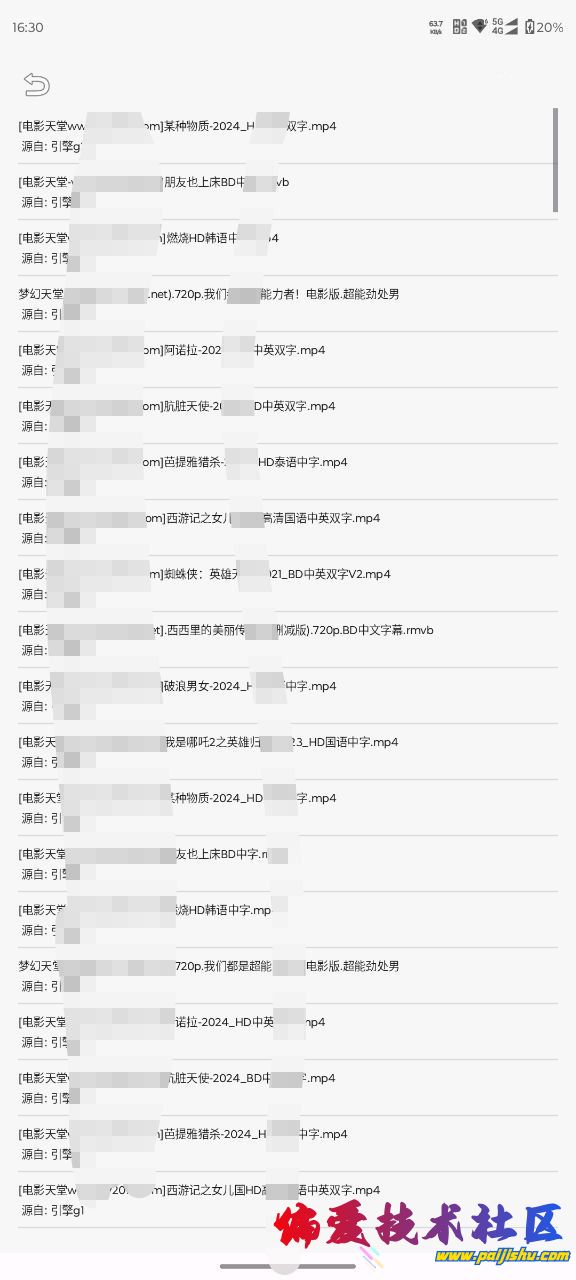576x1280 pixels.
Task: Go back using the top-left arrow
Action: [37, 85]
